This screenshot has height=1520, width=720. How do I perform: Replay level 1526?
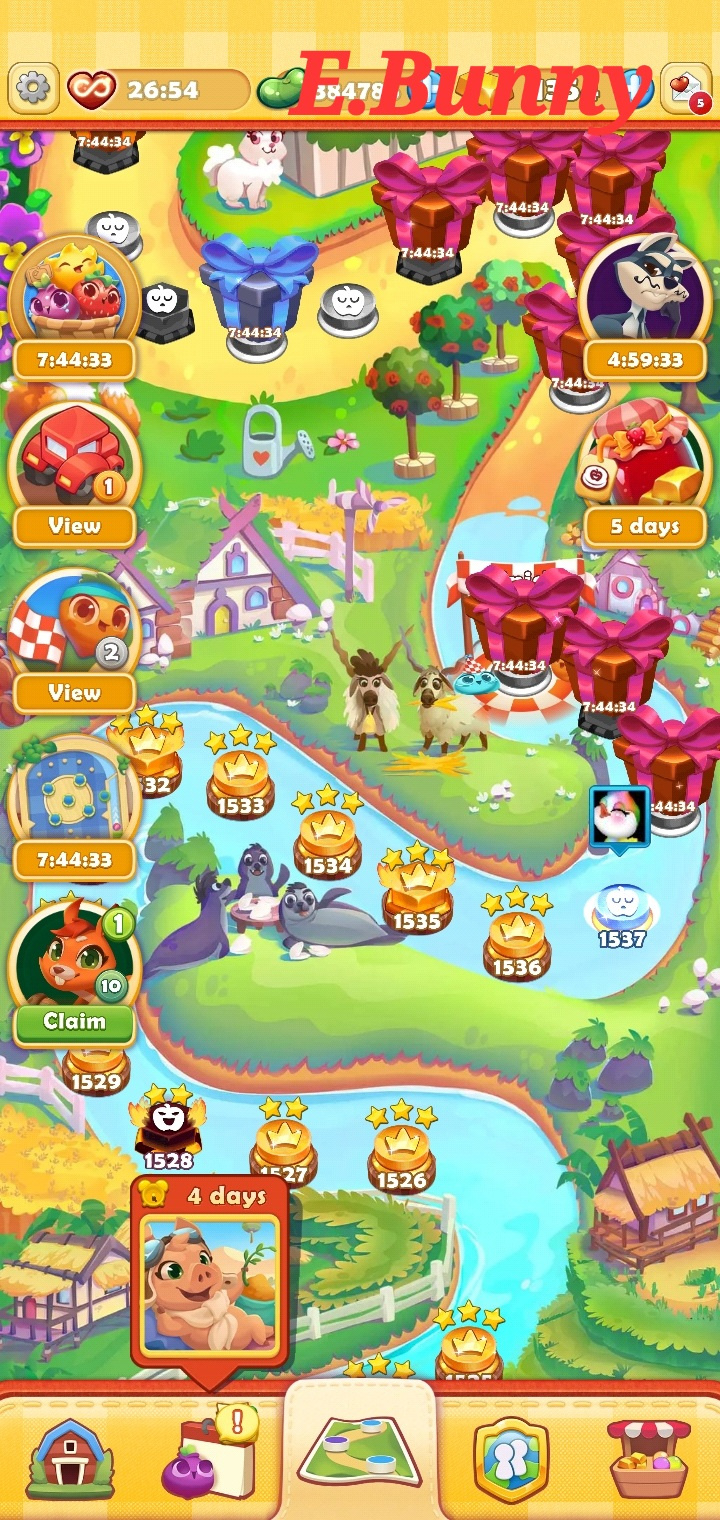pyautogui.click(x=401, y=1155)
